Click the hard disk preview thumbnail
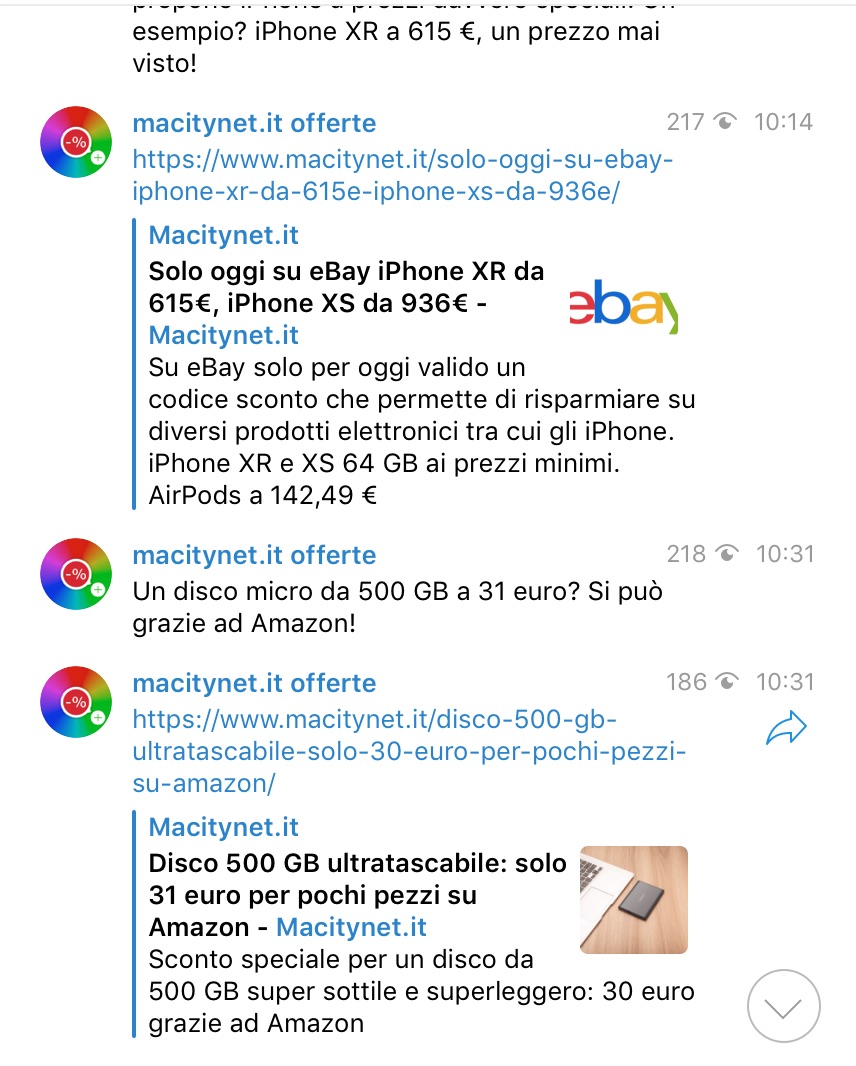Viewport: 856px width, 1066px height. click(632, 900)
